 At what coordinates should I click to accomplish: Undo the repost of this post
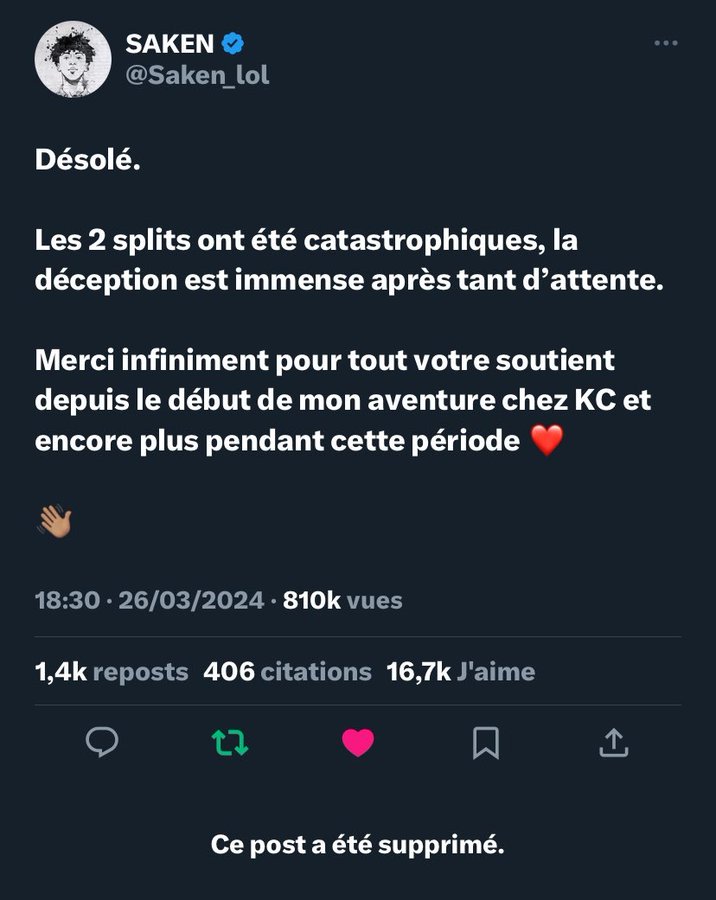230,741
